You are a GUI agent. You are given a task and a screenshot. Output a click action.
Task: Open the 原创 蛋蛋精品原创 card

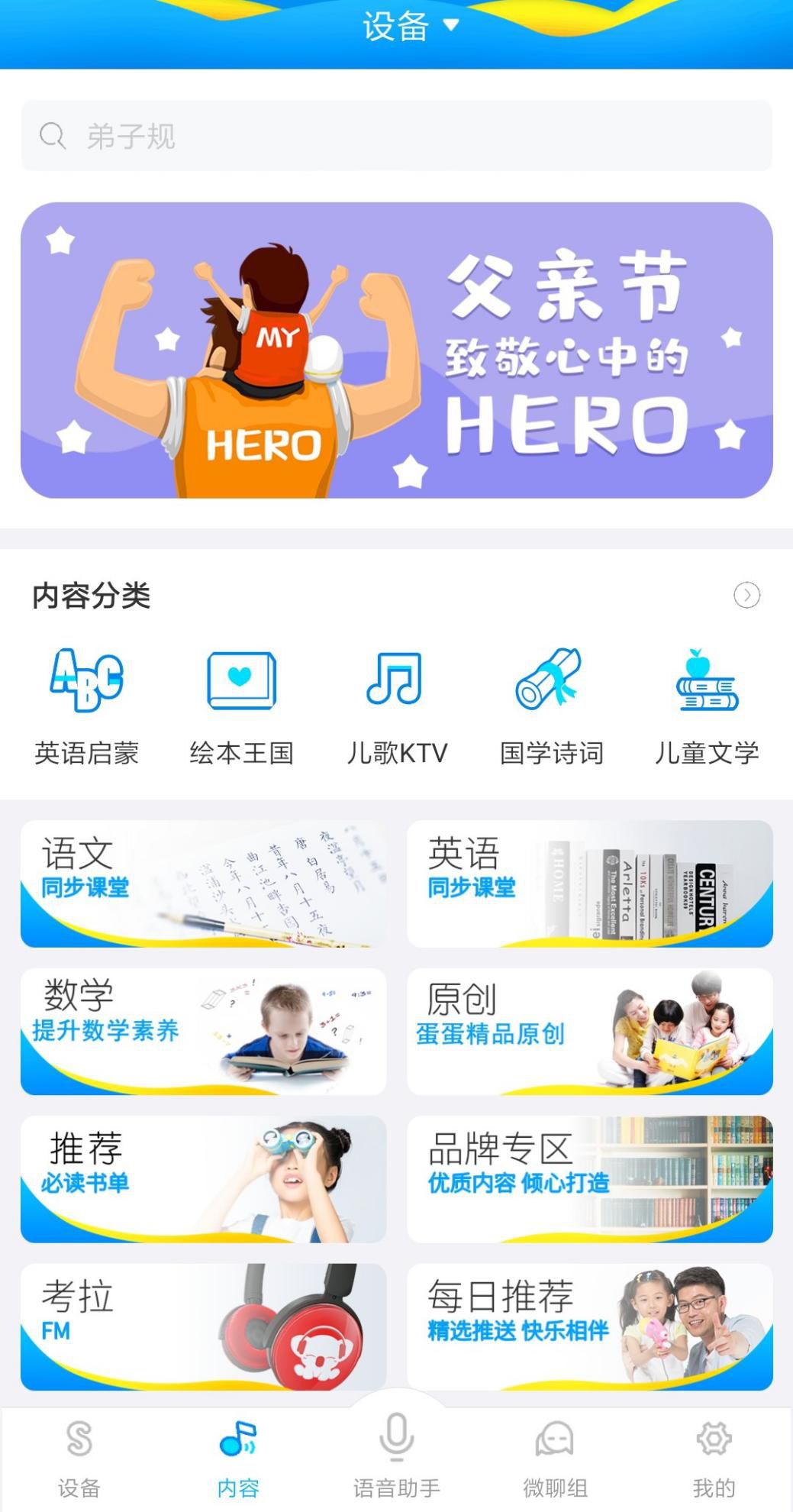[589, 1031]
